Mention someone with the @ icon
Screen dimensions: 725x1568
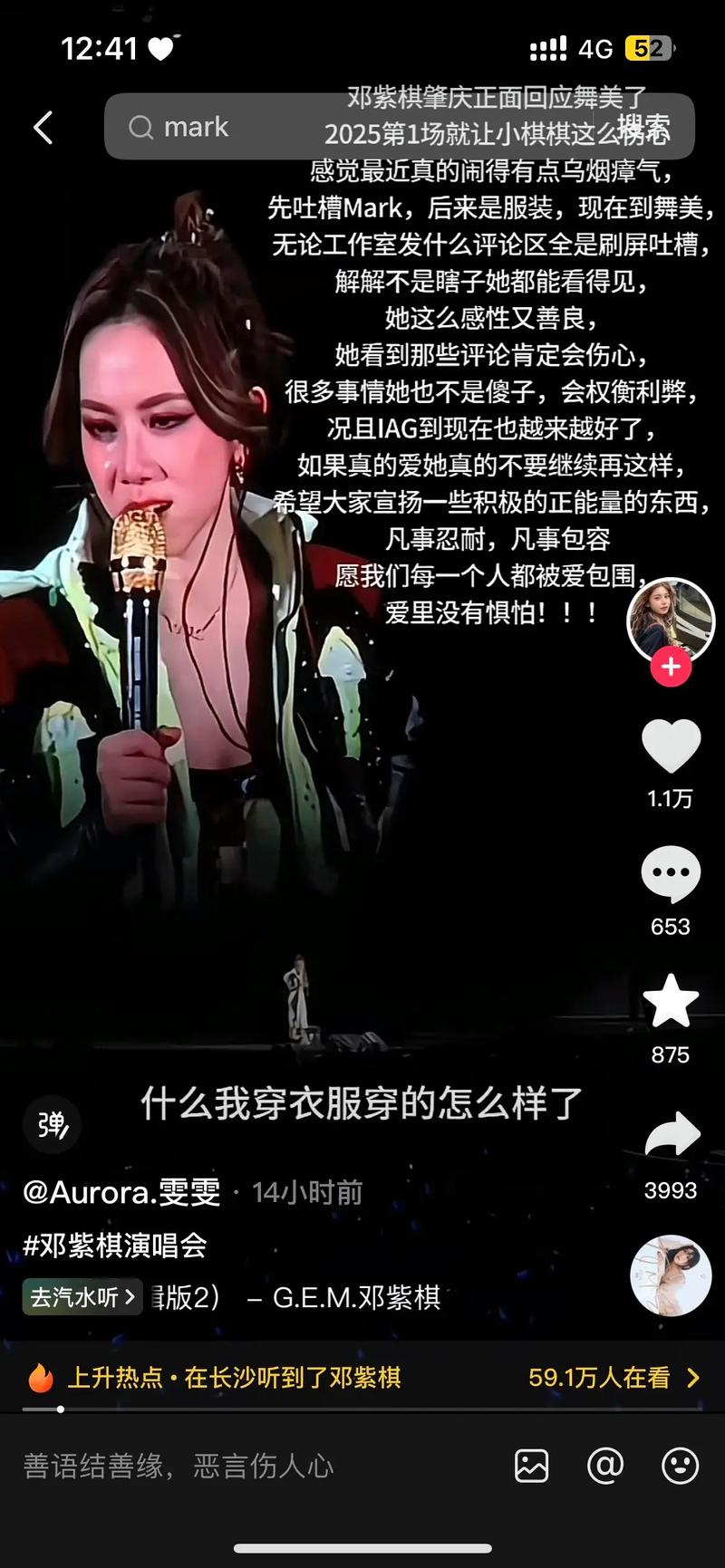[604, 1466]
